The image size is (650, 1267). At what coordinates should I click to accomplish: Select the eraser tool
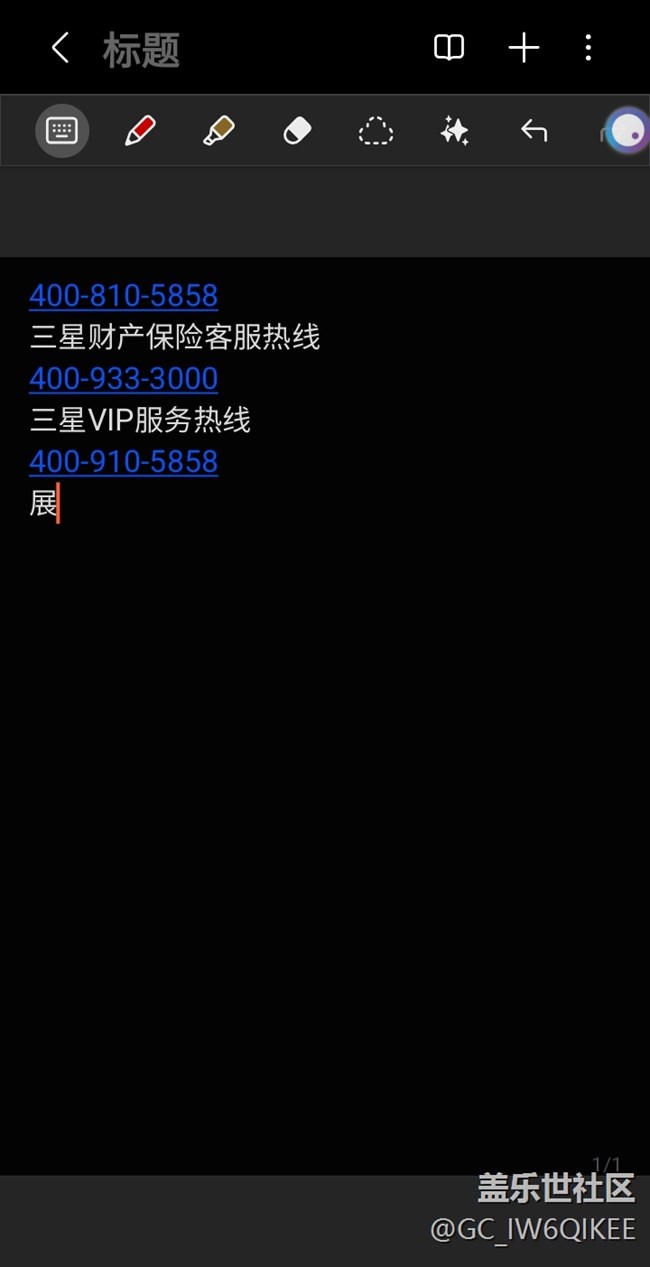click(x=297, y=131)
